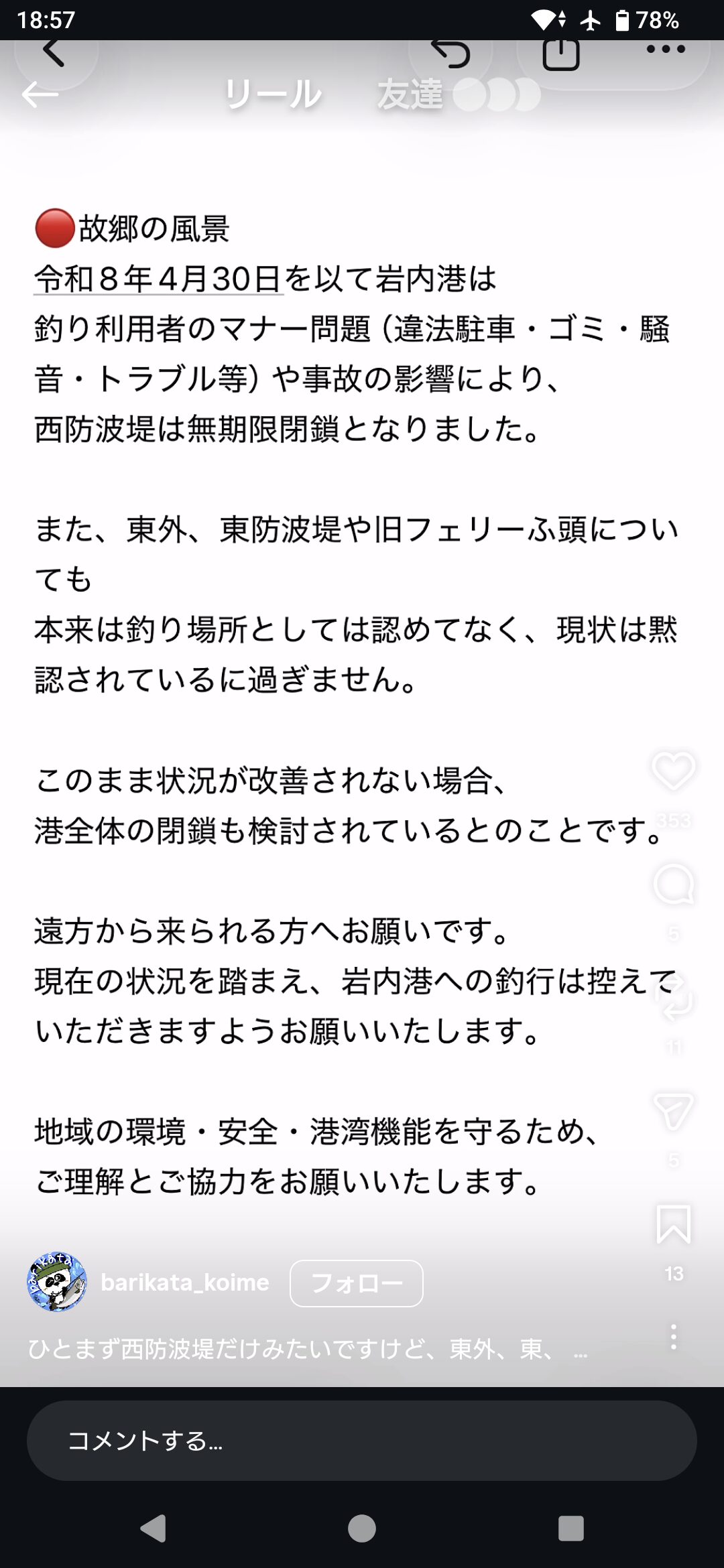The image size is (724, 1568).
Task: Follow barikata_koime with the フォロー button
Action: coord(356,1283)
